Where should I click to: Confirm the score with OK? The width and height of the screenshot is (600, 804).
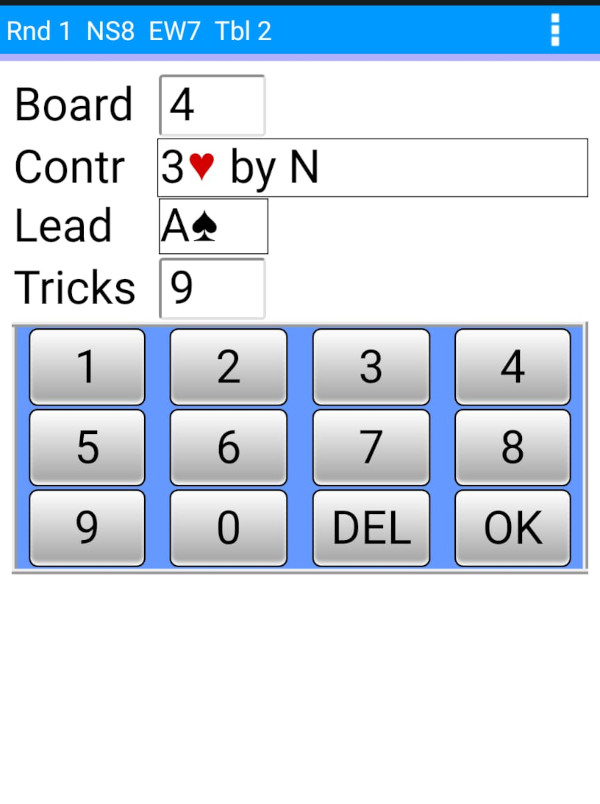pos(513,528)
